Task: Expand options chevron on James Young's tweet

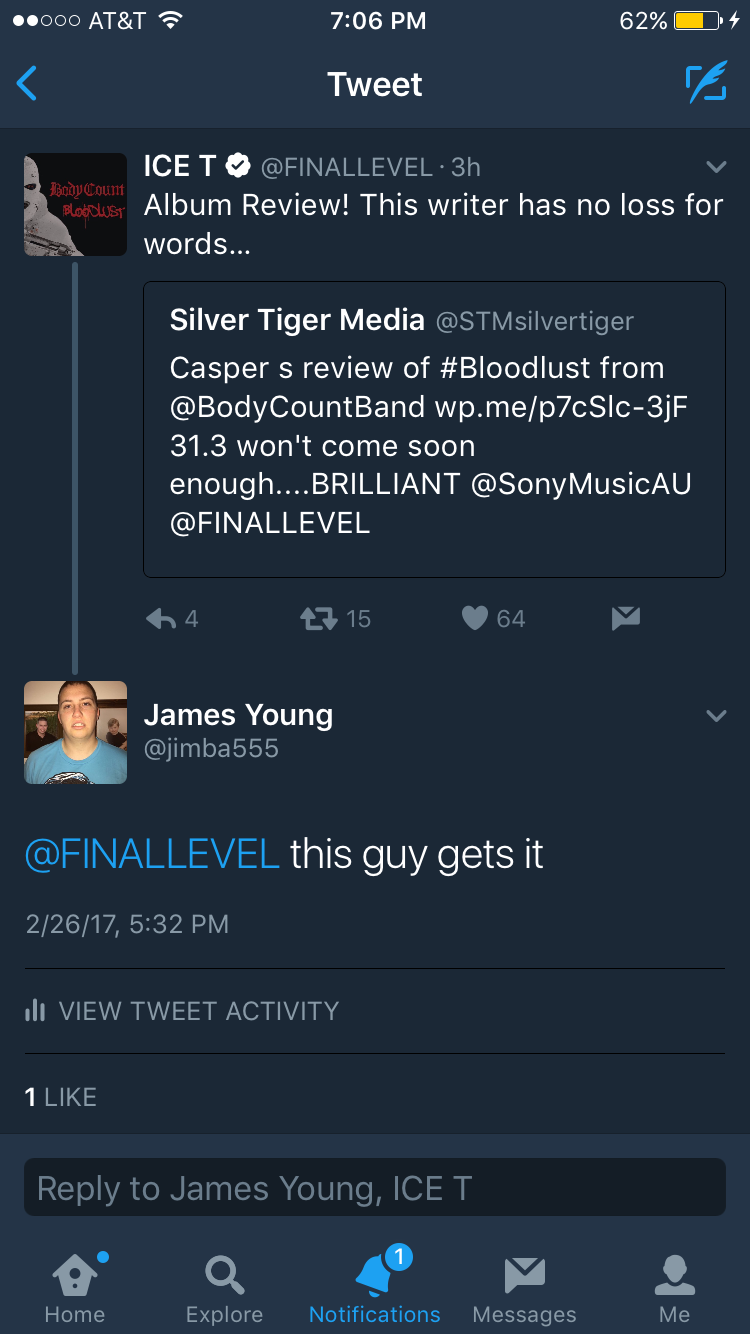Action: click(715, 716)
